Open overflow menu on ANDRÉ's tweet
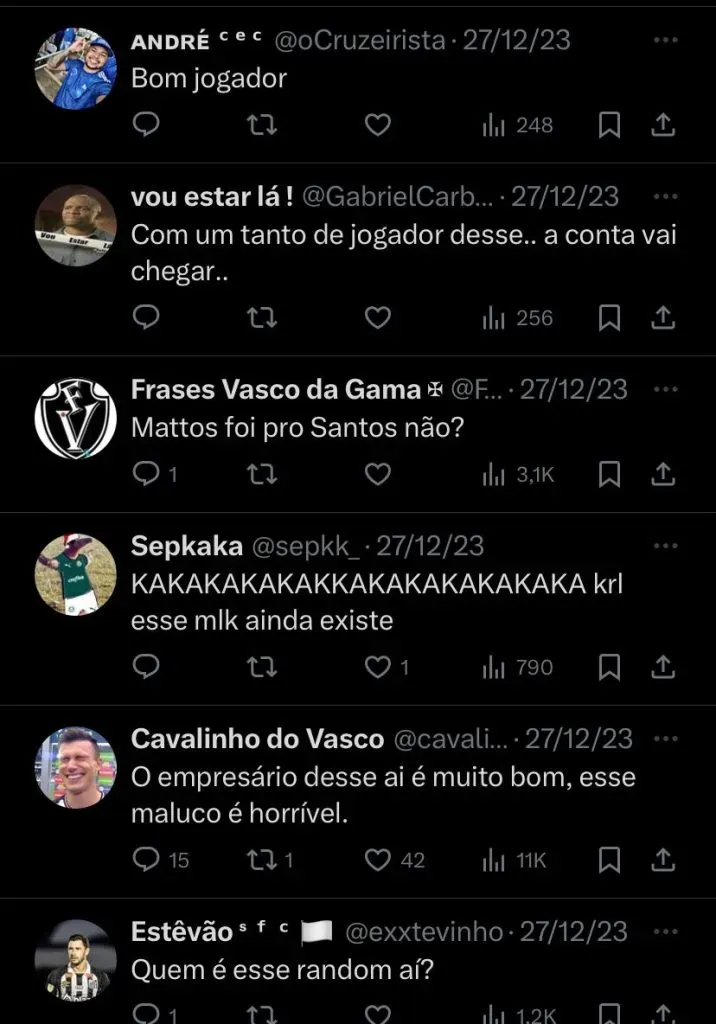Screen dimensions: 716x1024 [664, 38]
